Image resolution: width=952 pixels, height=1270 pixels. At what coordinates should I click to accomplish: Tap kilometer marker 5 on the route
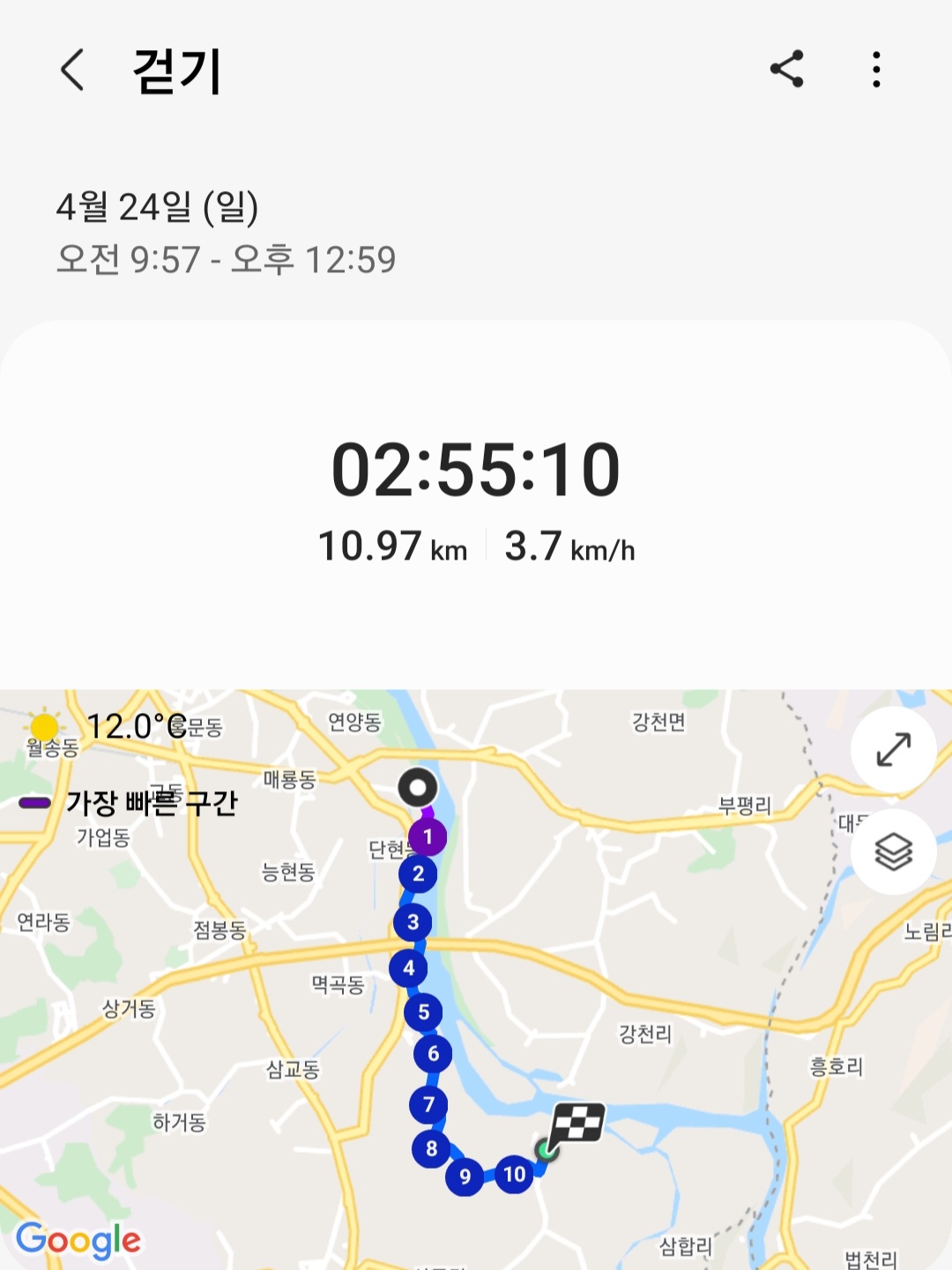(423, 1012)
